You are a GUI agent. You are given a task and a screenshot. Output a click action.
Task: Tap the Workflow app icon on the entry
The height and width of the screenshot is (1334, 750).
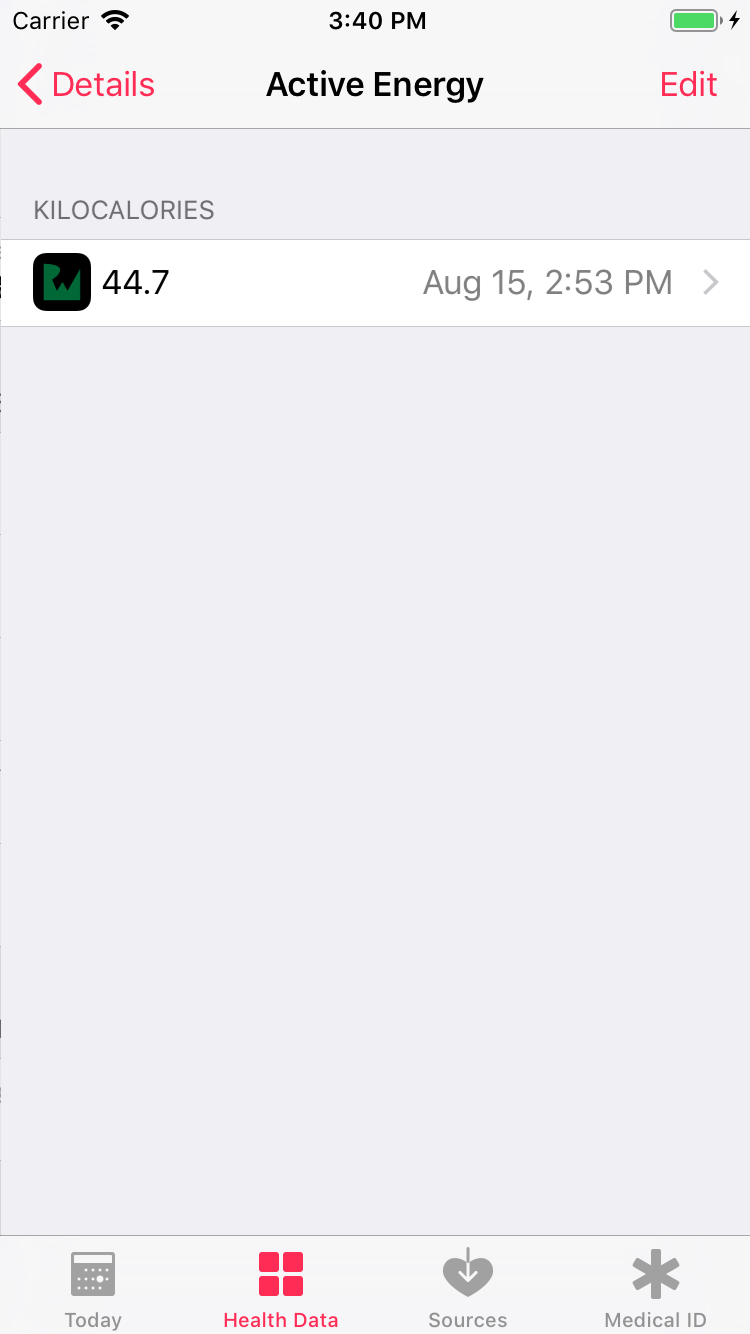(x=61, y=282)
